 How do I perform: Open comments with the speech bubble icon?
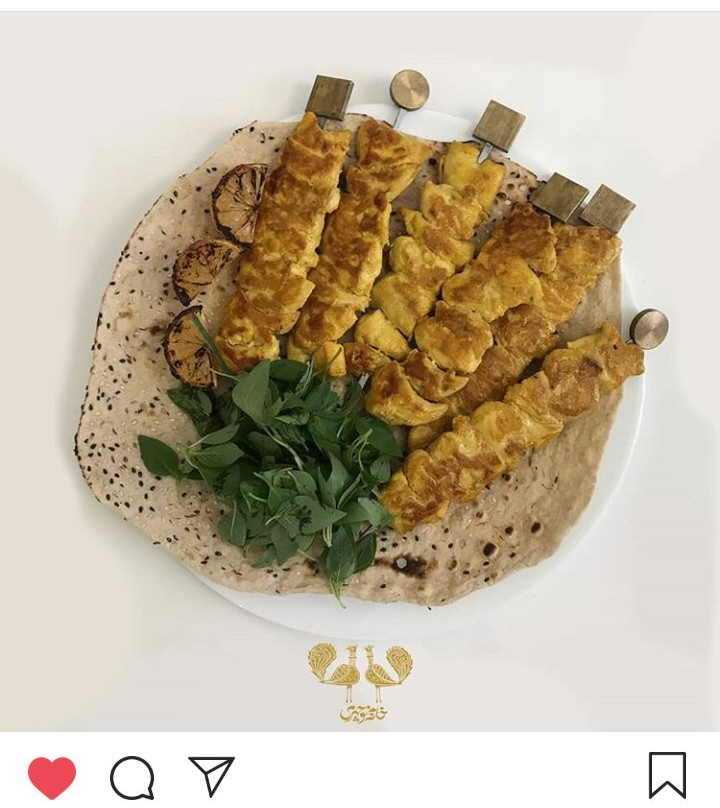[x=132, y=777]
